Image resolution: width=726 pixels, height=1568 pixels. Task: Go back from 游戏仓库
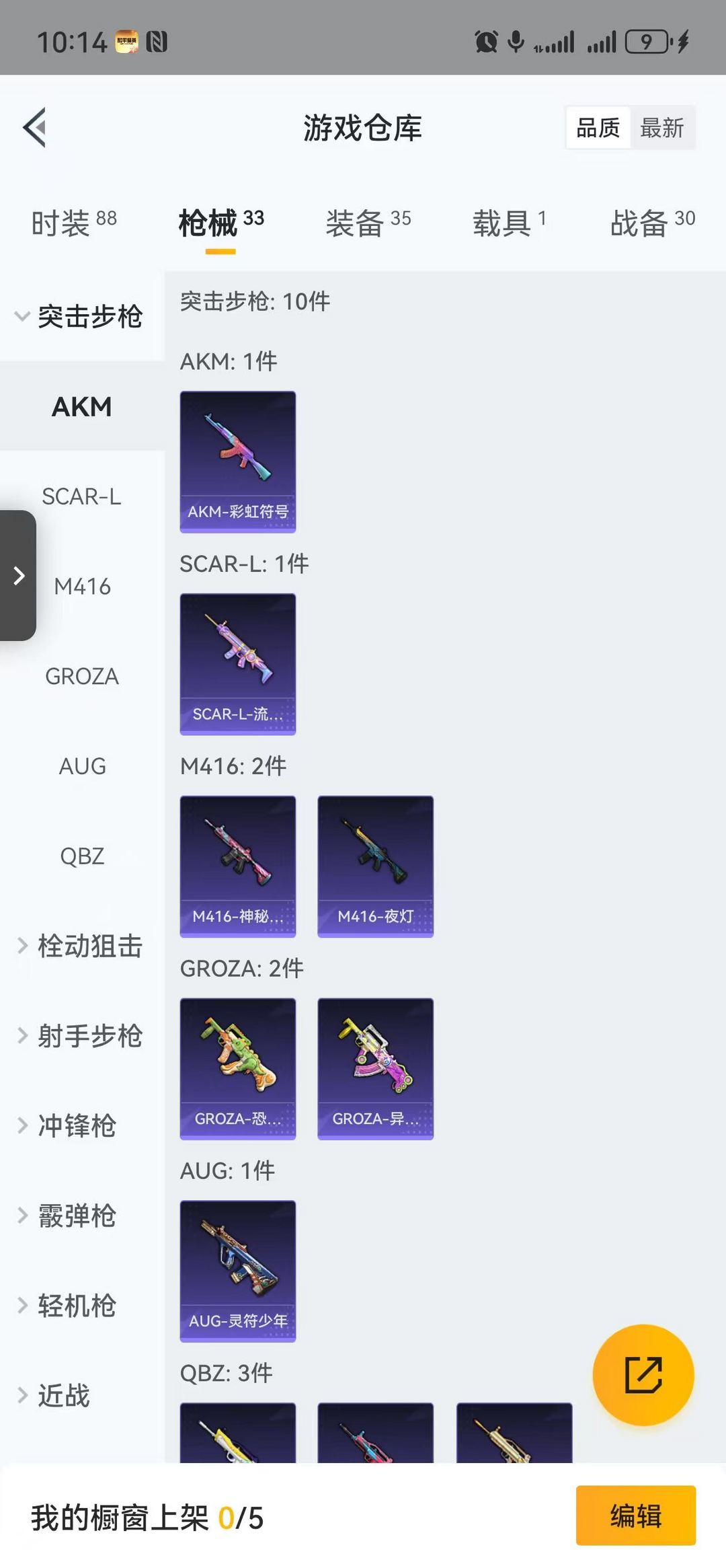pyautogui.click(x=35, y=127)
